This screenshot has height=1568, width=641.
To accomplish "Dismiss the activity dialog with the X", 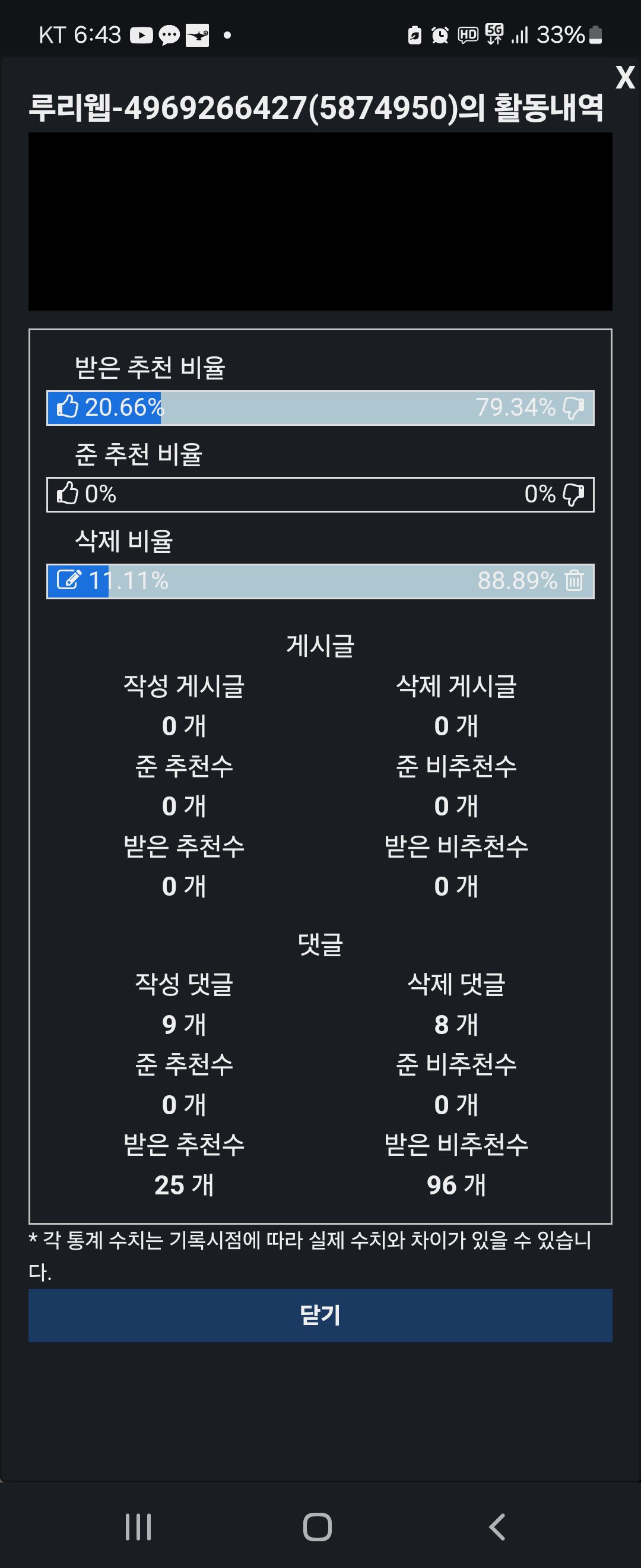I will point(624,78).
